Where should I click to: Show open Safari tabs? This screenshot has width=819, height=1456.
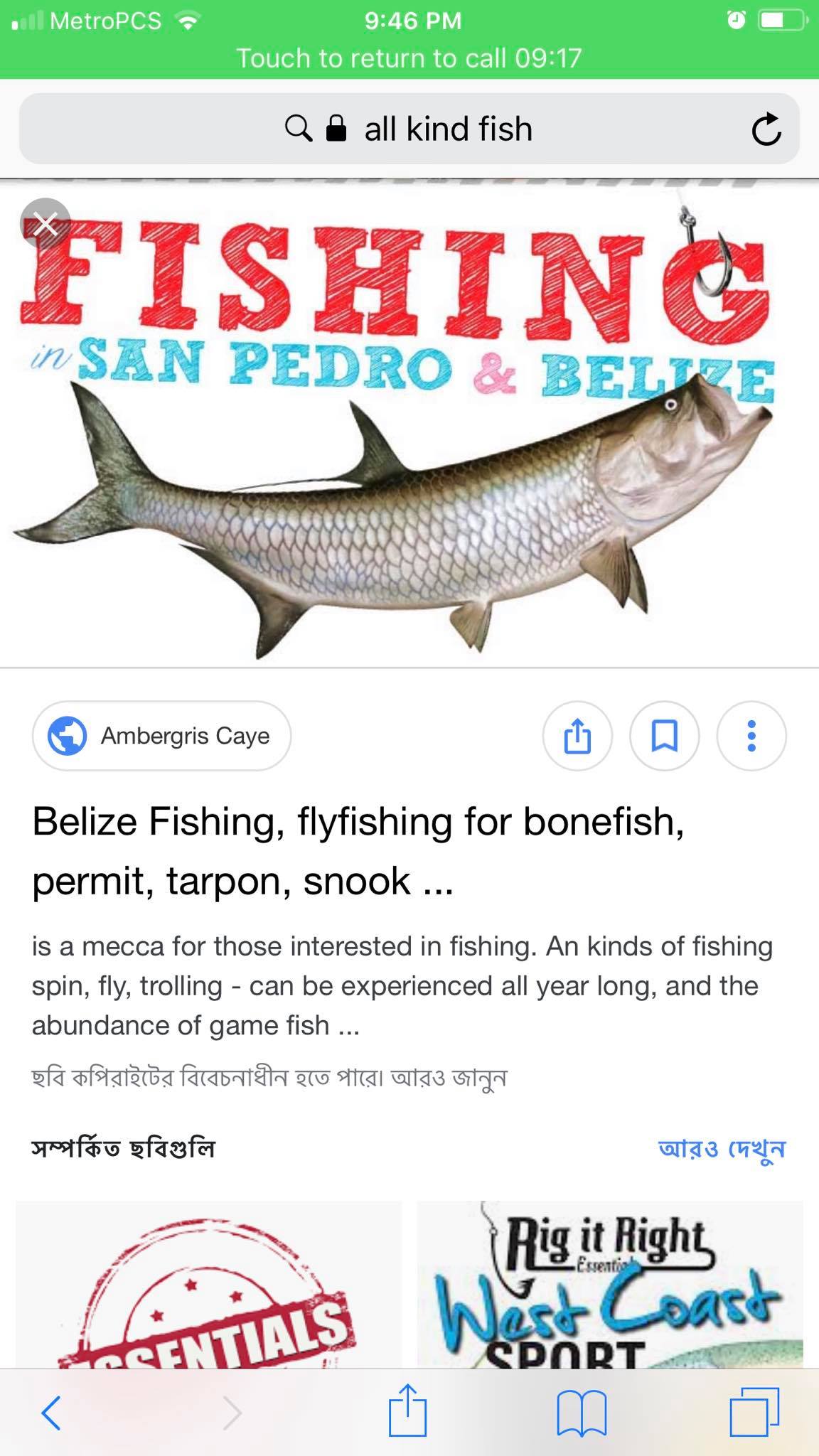coord(755,1411)
